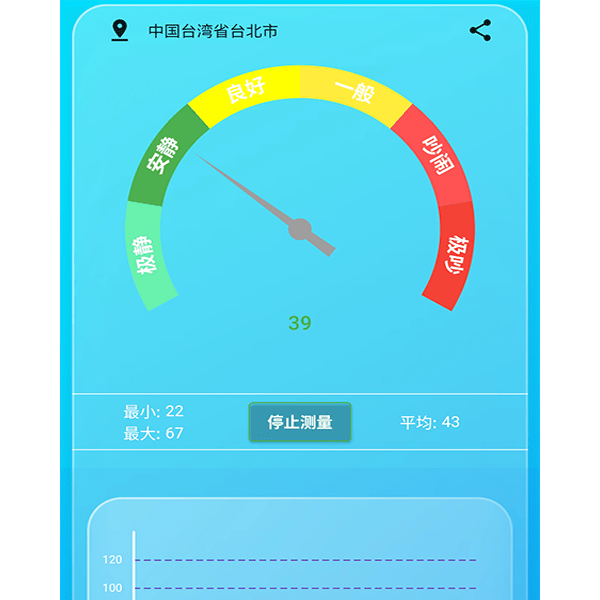The height and width of the screenshot is (600, 600).
Task: Tap the location pin icon
Action: [120, 31]
